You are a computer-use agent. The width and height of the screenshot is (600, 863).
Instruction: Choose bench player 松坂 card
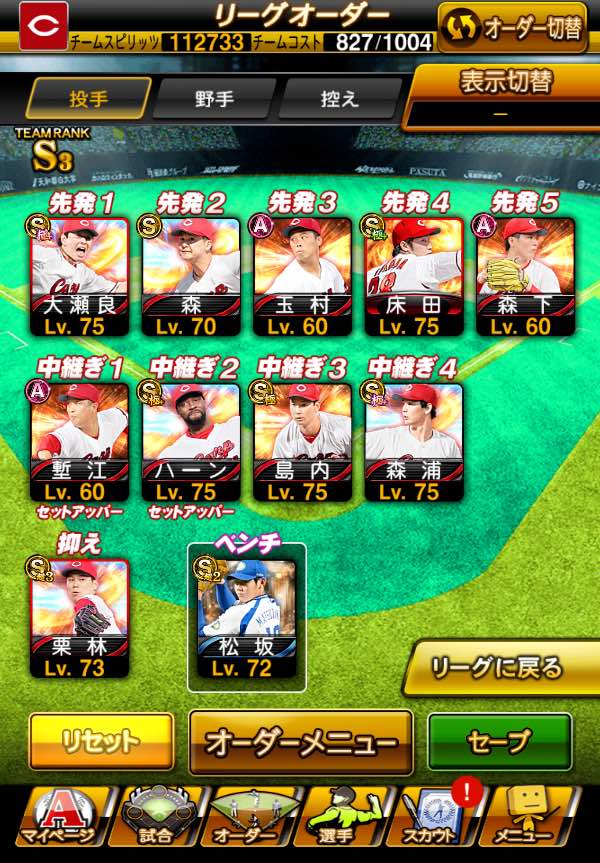pos(246,615)
